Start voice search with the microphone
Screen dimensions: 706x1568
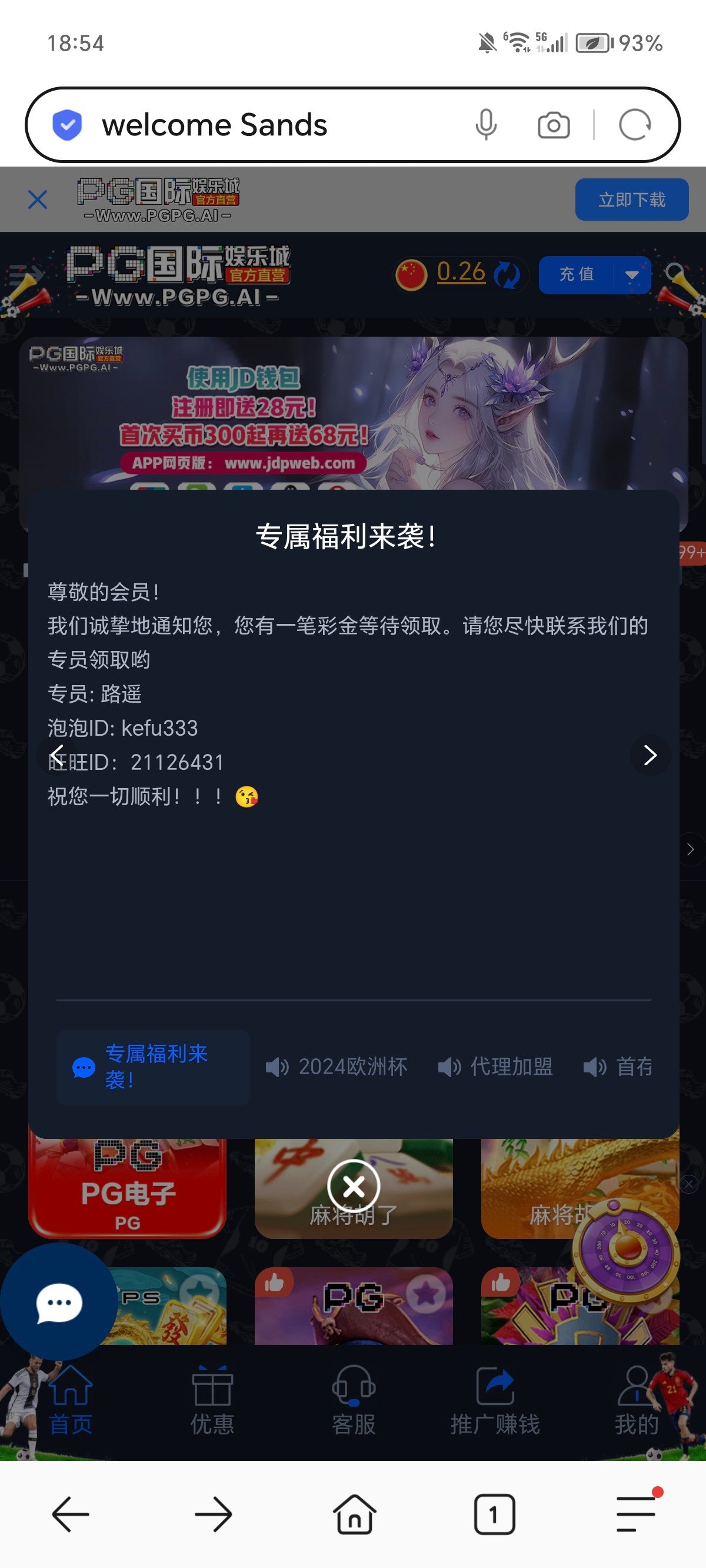[486, 125]
